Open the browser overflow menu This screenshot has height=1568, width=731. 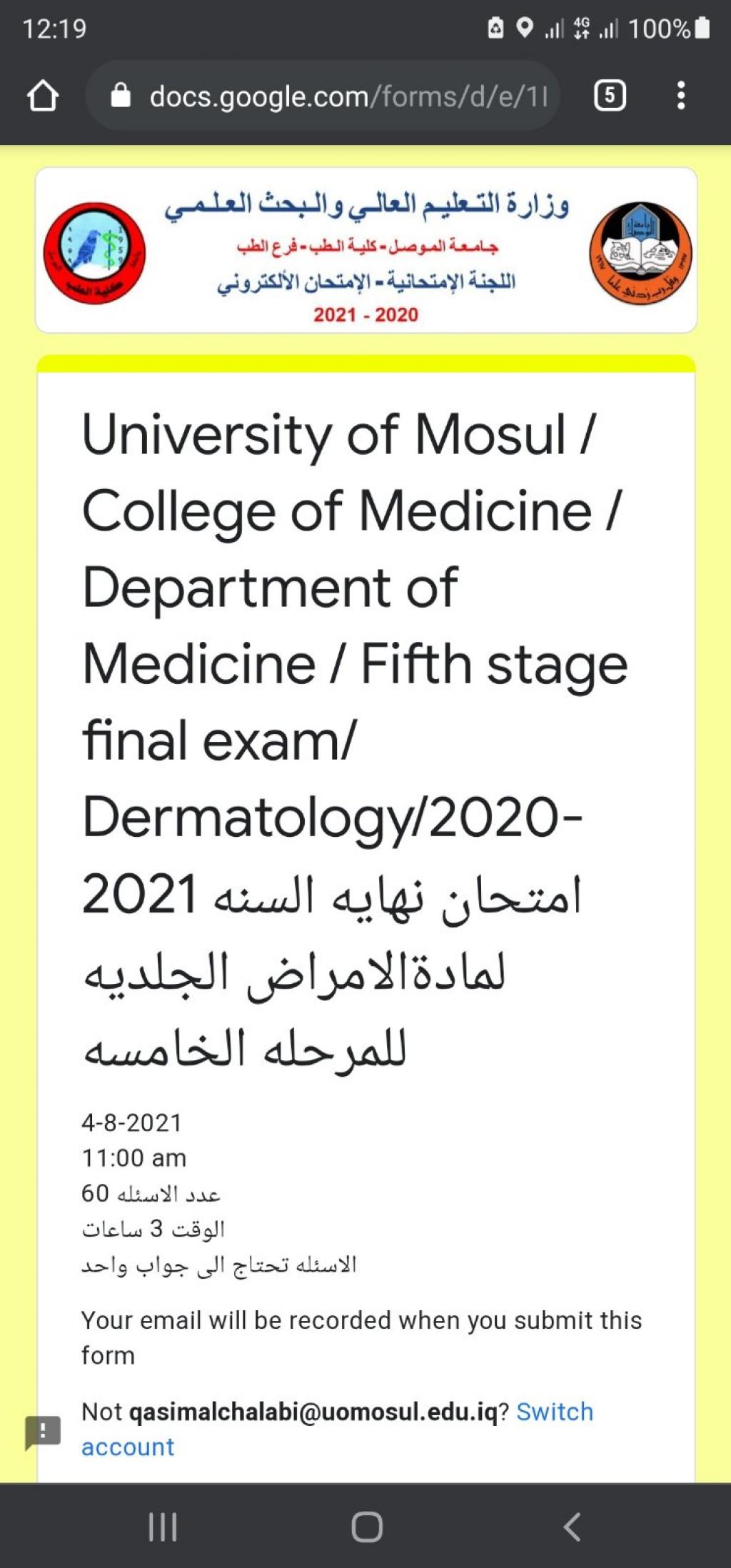point(681,96)
